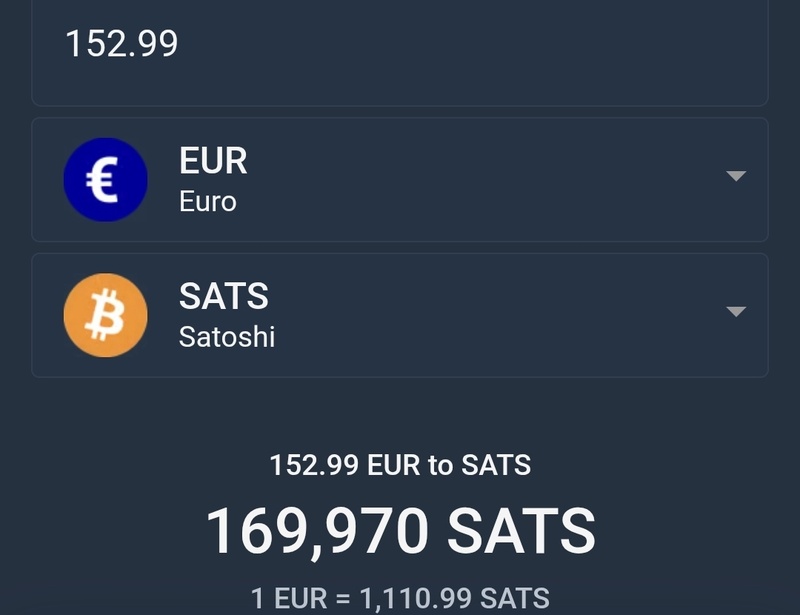Open the SATS Satoshi currency dropdown
The image size is (800, 615).
400,315
